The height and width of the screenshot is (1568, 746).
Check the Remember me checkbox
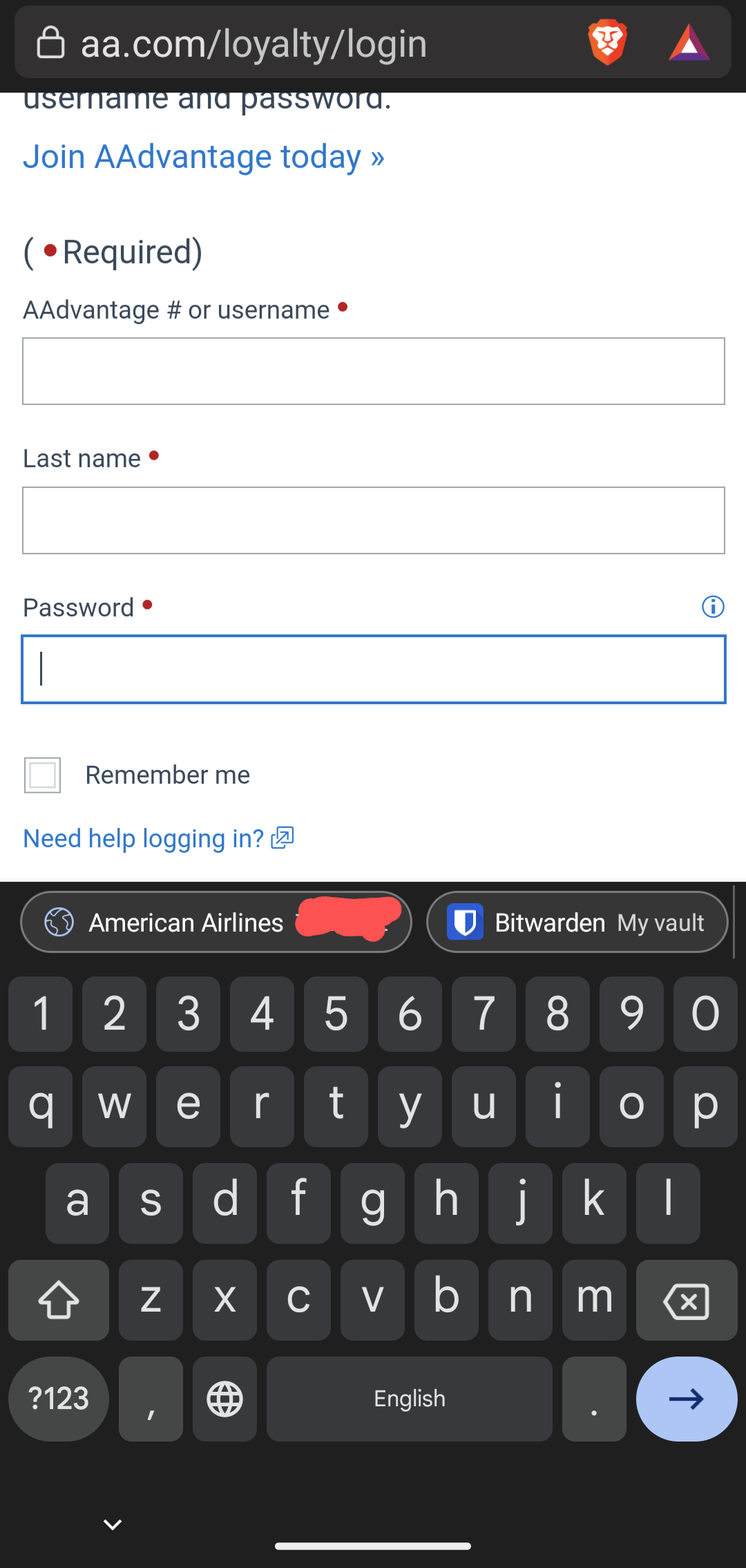[42, 775]
